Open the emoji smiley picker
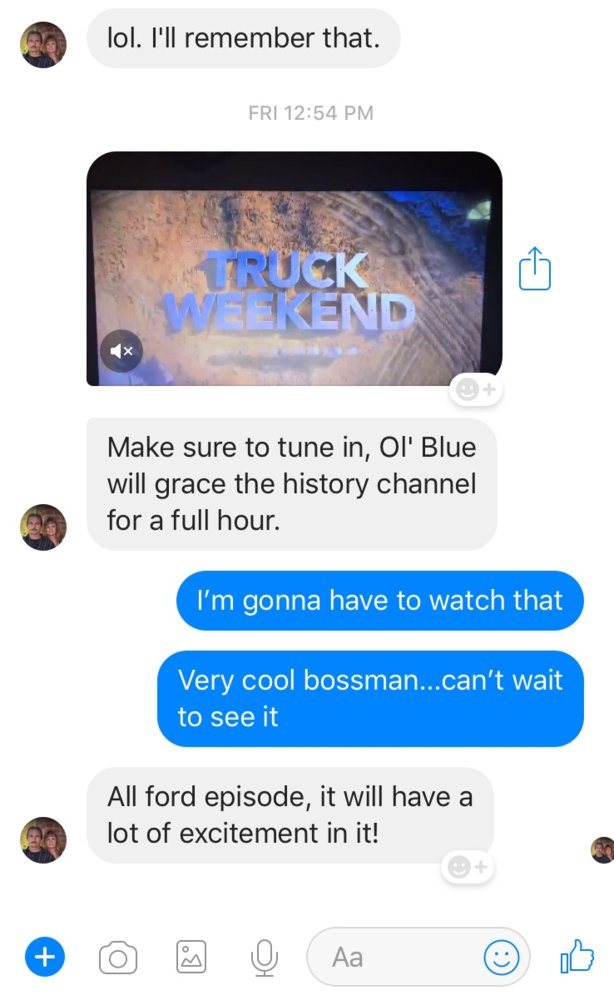This screenshot has width=614, height=1000. pyautogui.click(x=501, y=958)
